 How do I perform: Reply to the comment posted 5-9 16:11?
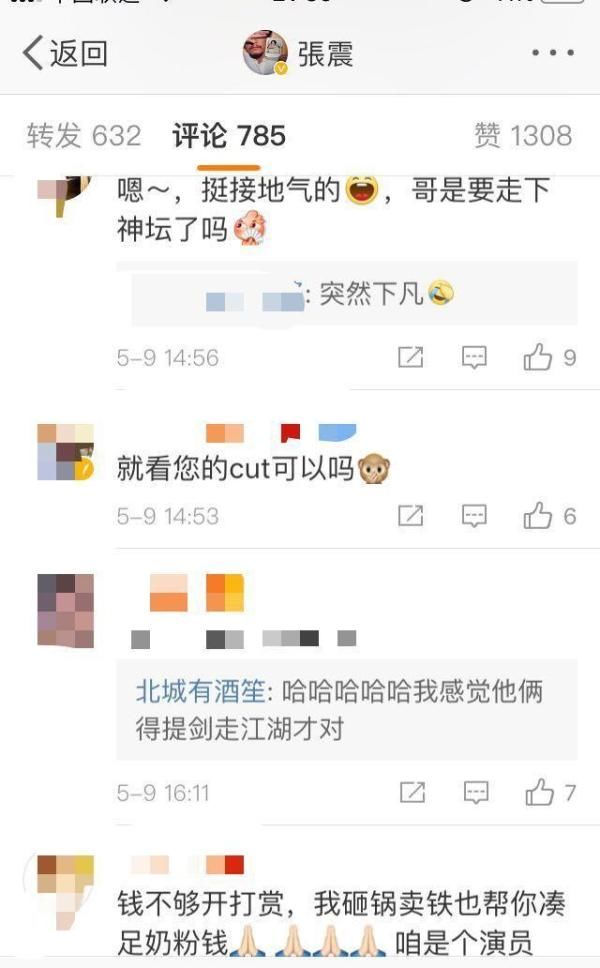[474, 793]
